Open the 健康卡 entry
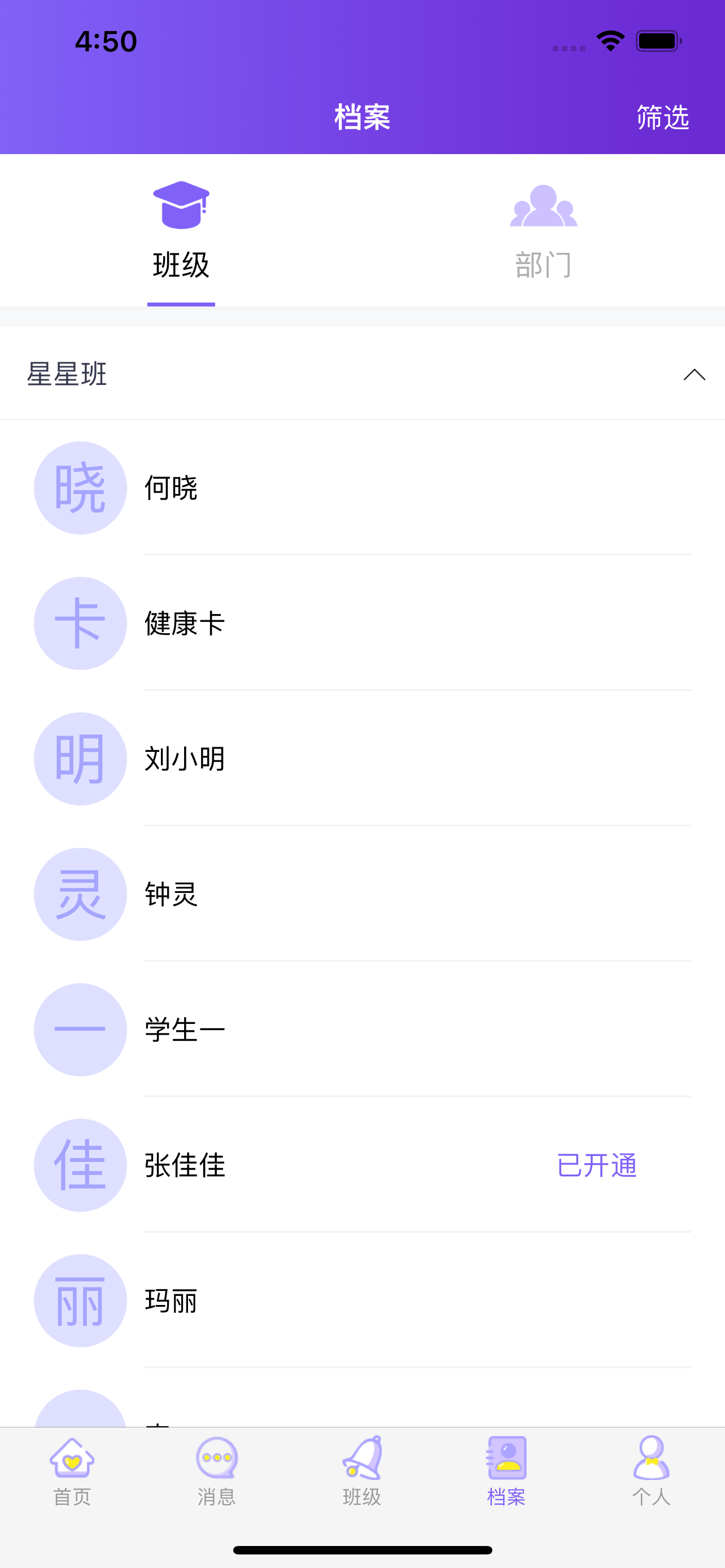Screen dimensions: 725x1568 point(362,623)
